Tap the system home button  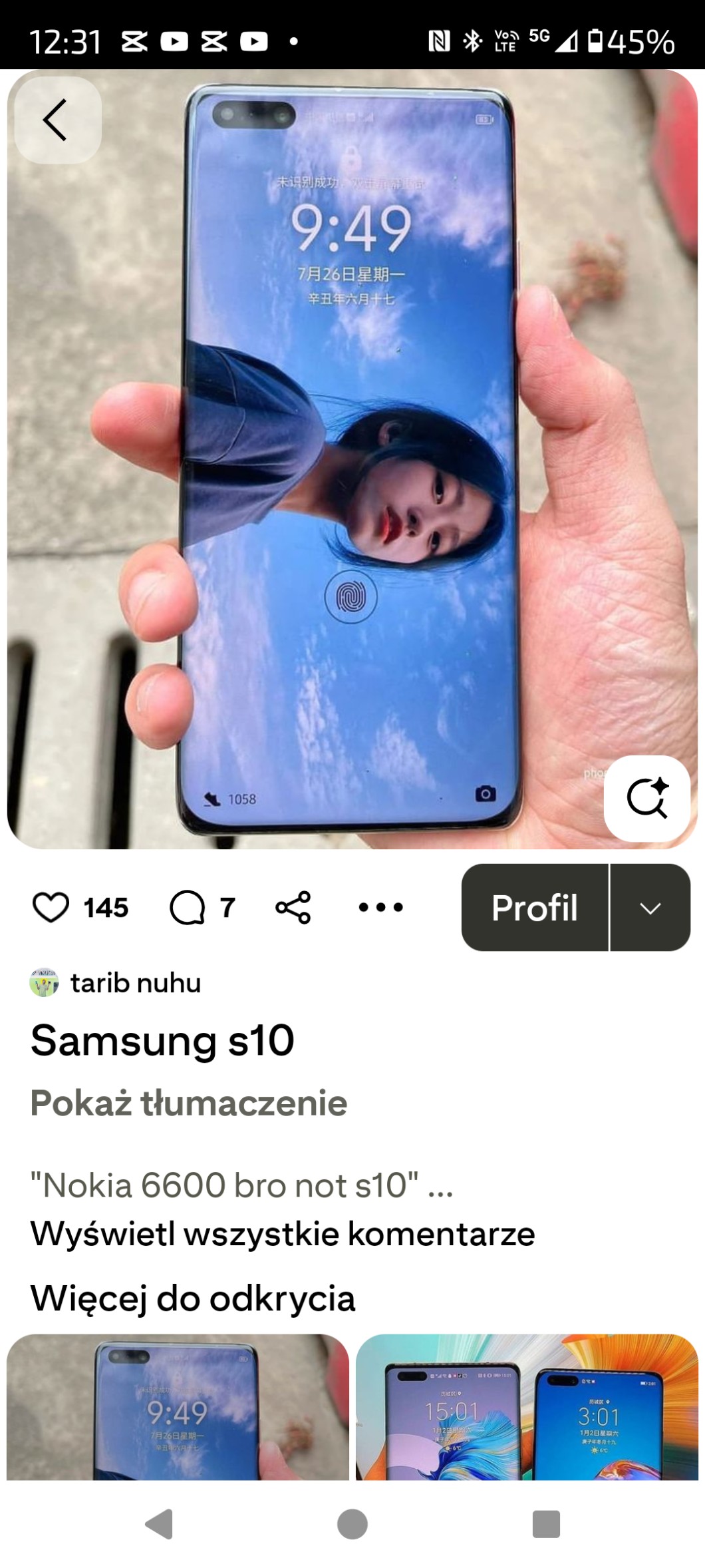[x=352, y=1524]
